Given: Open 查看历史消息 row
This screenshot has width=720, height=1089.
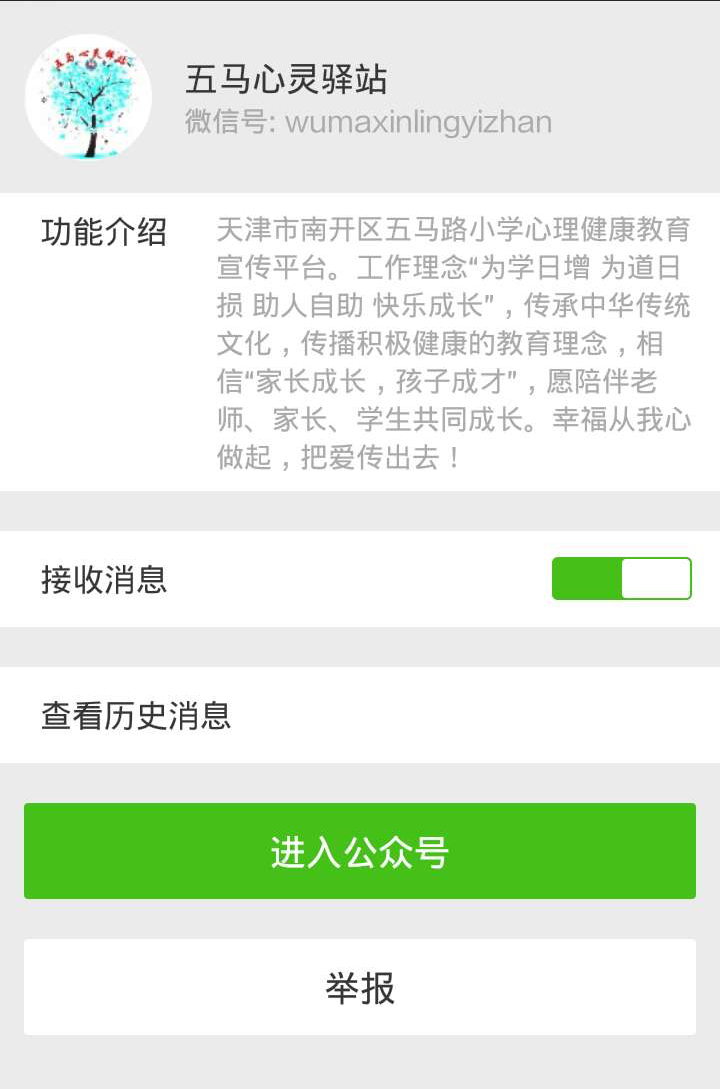Looking at the screenshot, I should click(360, 715).
